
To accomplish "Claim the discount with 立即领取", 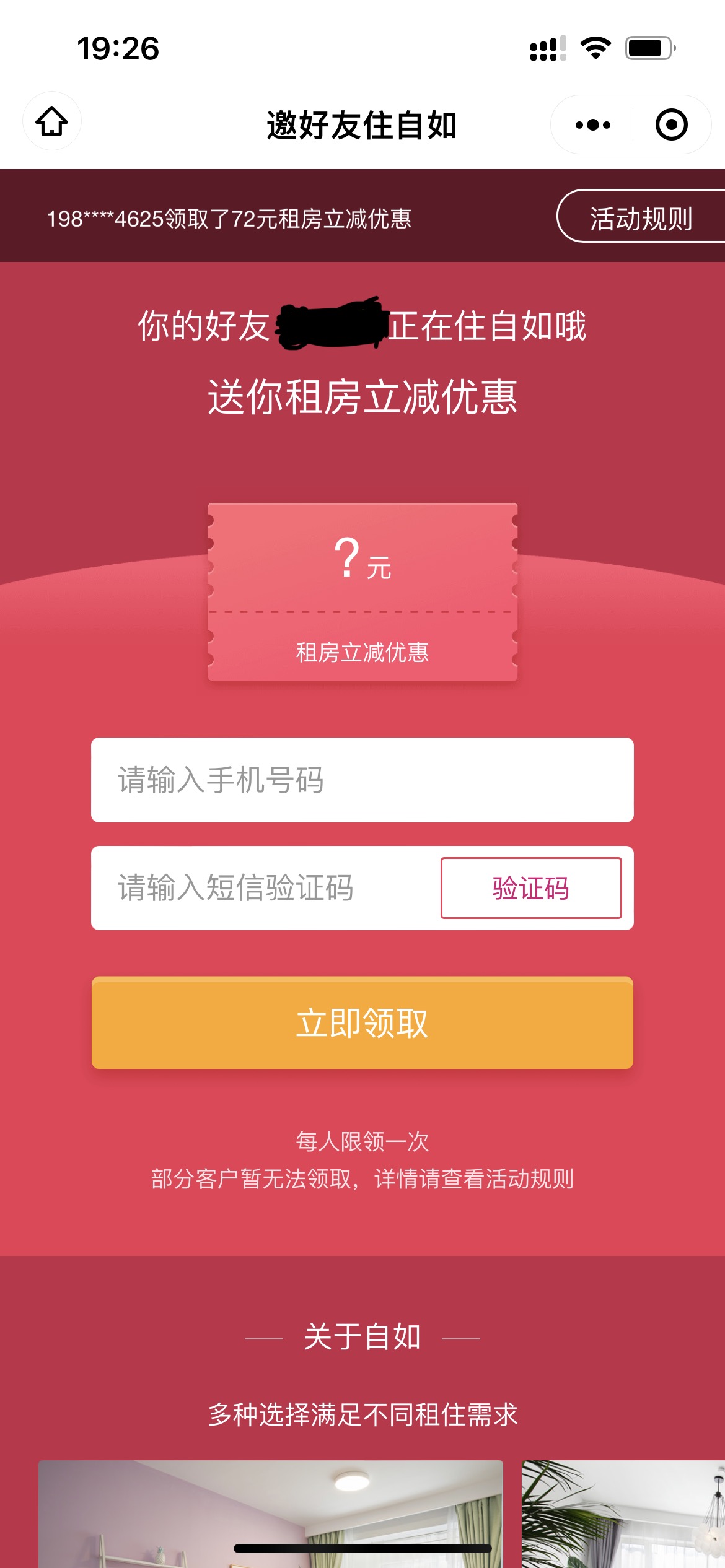I will [362, 1023].
